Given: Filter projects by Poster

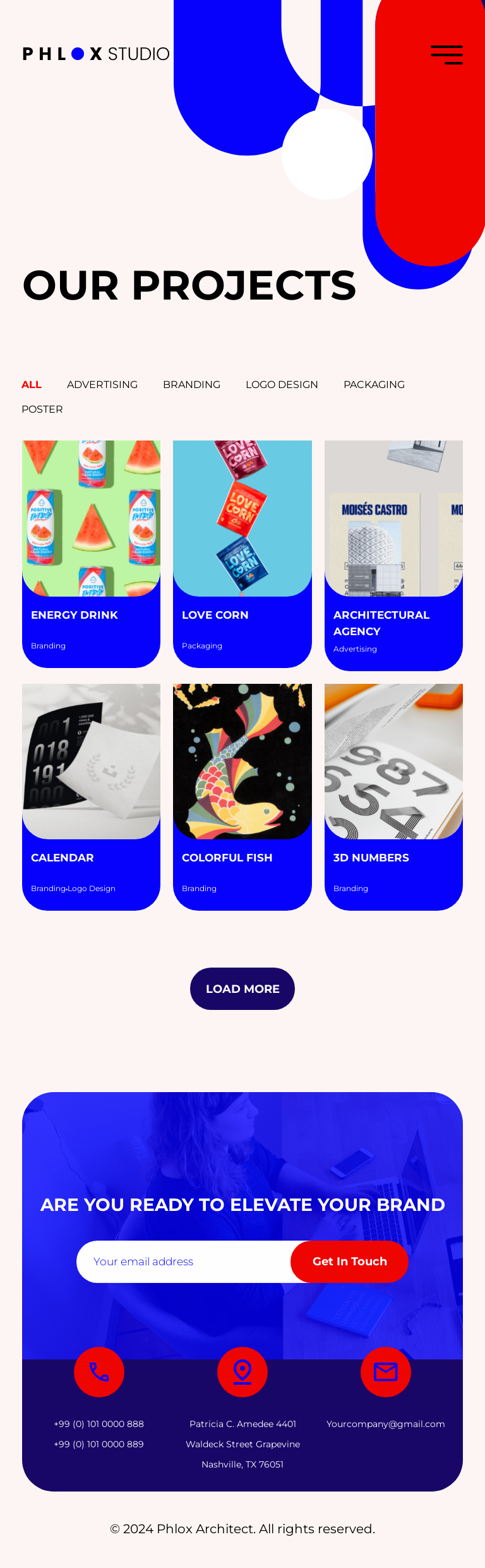Looking at the screenshot, I should pos(42,409).
